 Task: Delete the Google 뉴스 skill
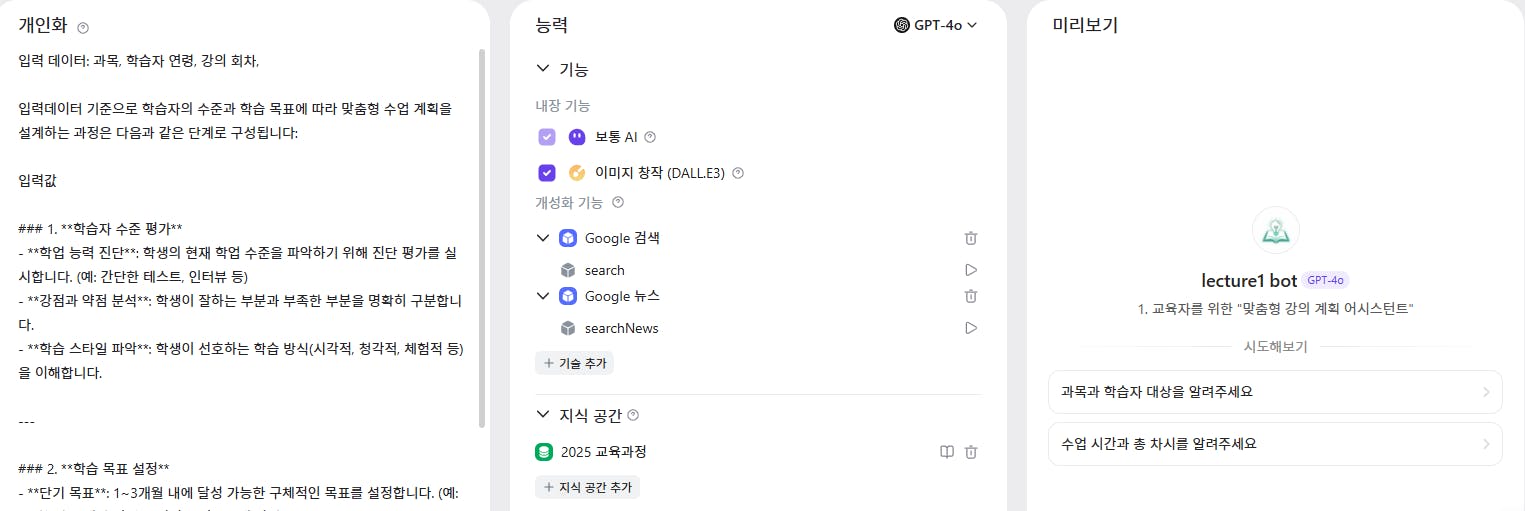[970, 296]
